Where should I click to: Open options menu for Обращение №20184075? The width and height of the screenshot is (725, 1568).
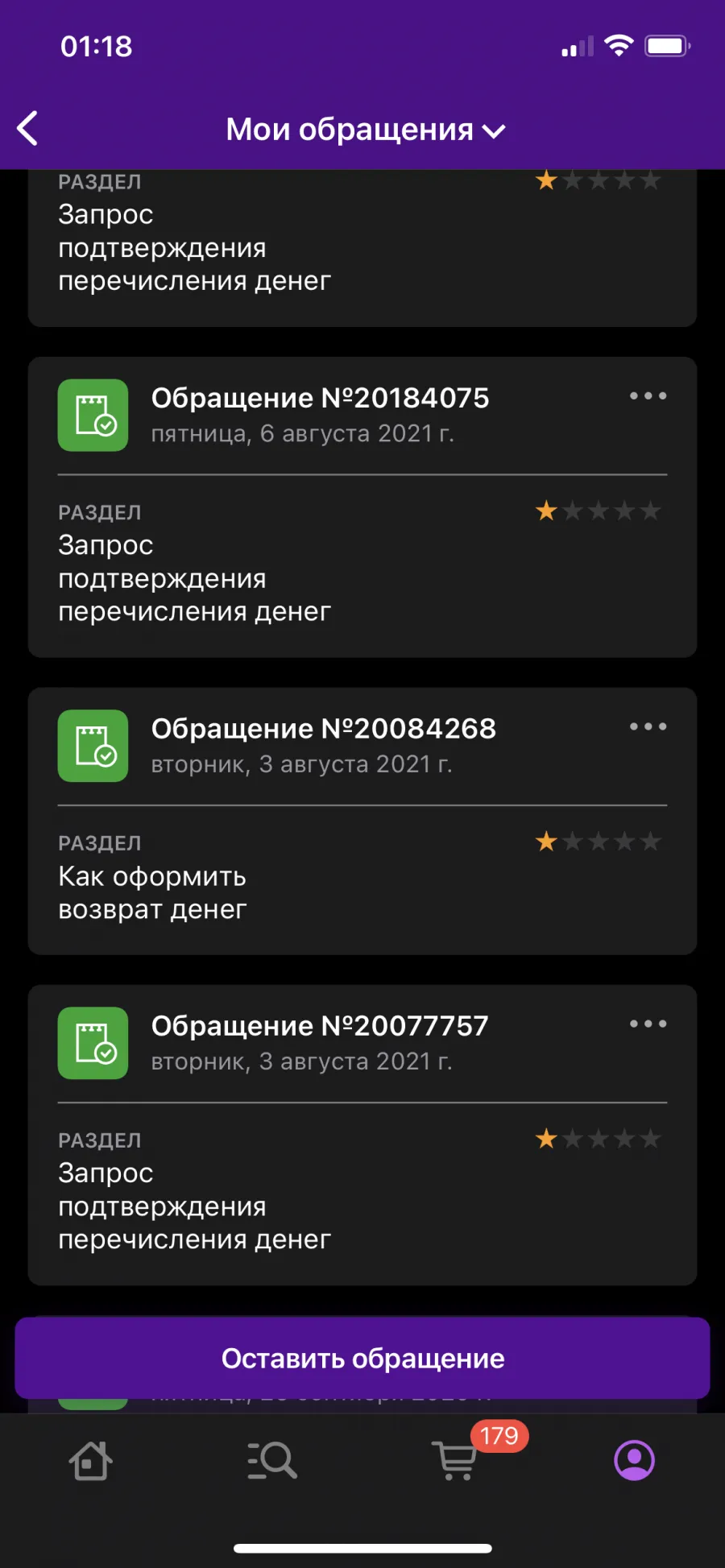pos(648,396)
